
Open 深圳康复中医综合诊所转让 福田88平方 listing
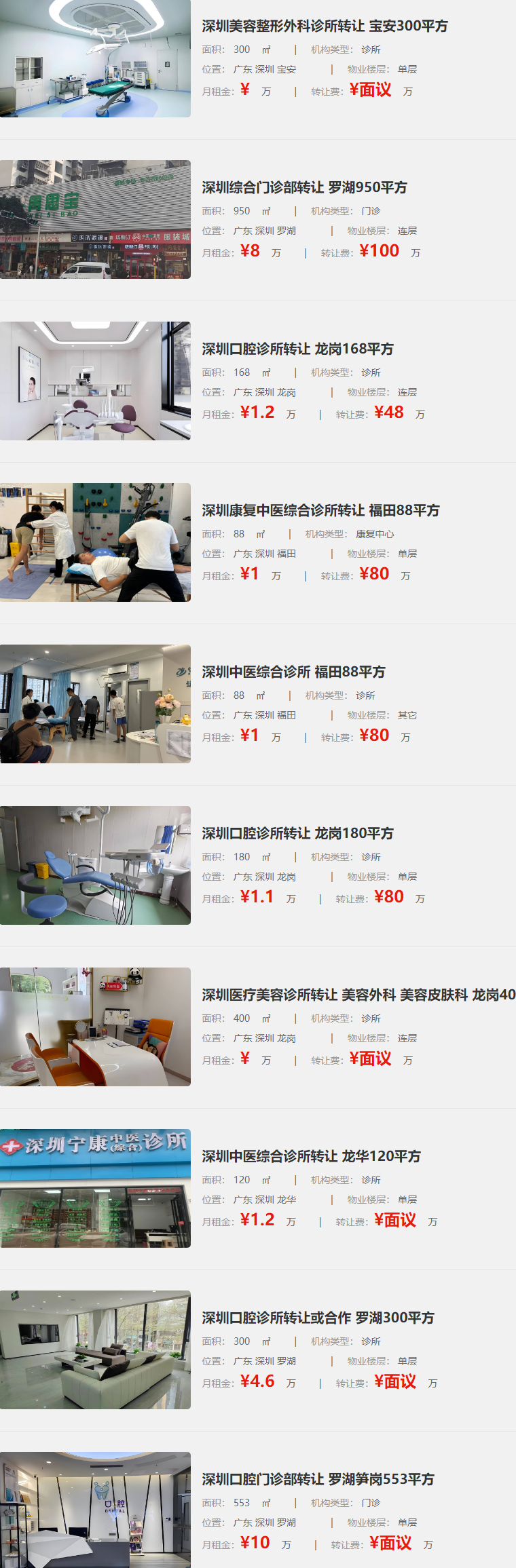[320, 511]
